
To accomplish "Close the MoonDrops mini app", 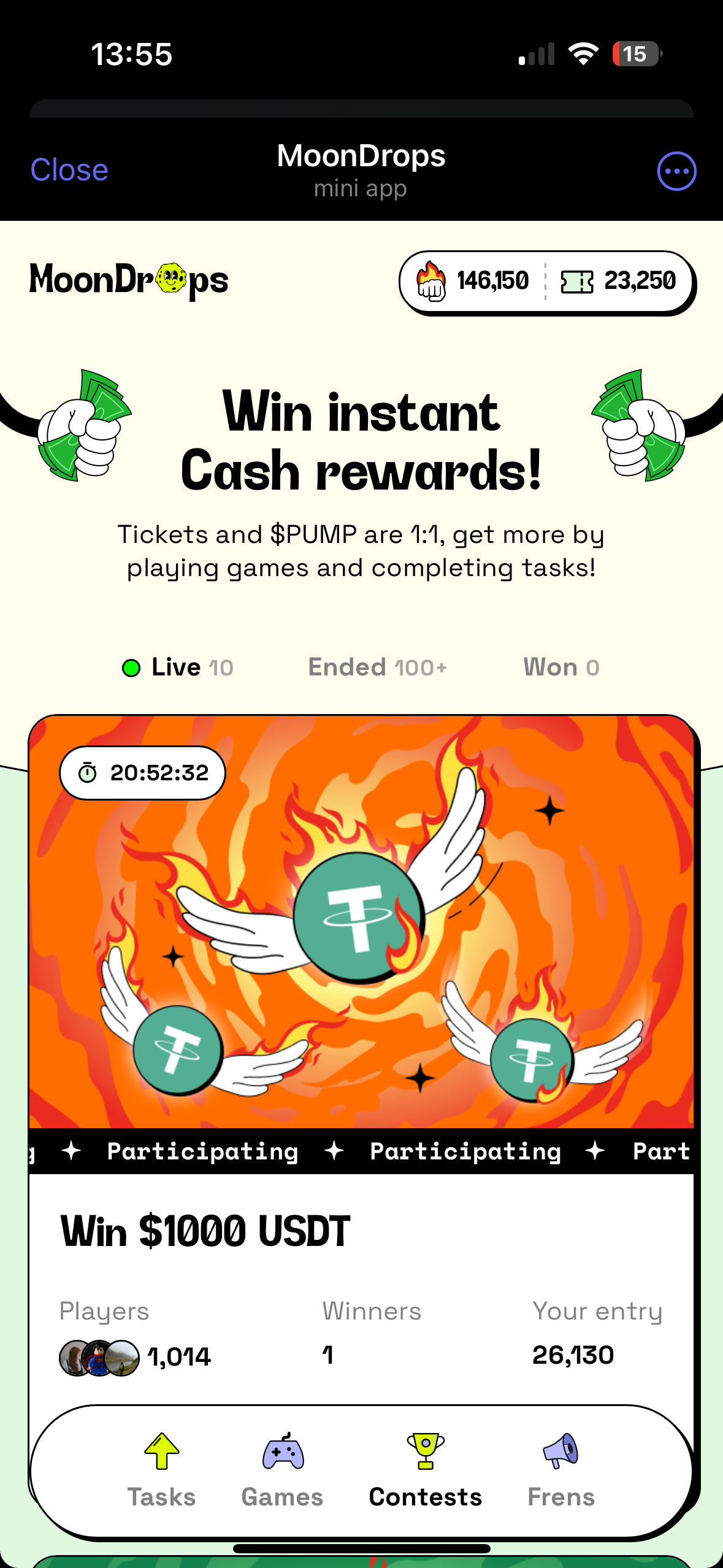I will point(69,170).
